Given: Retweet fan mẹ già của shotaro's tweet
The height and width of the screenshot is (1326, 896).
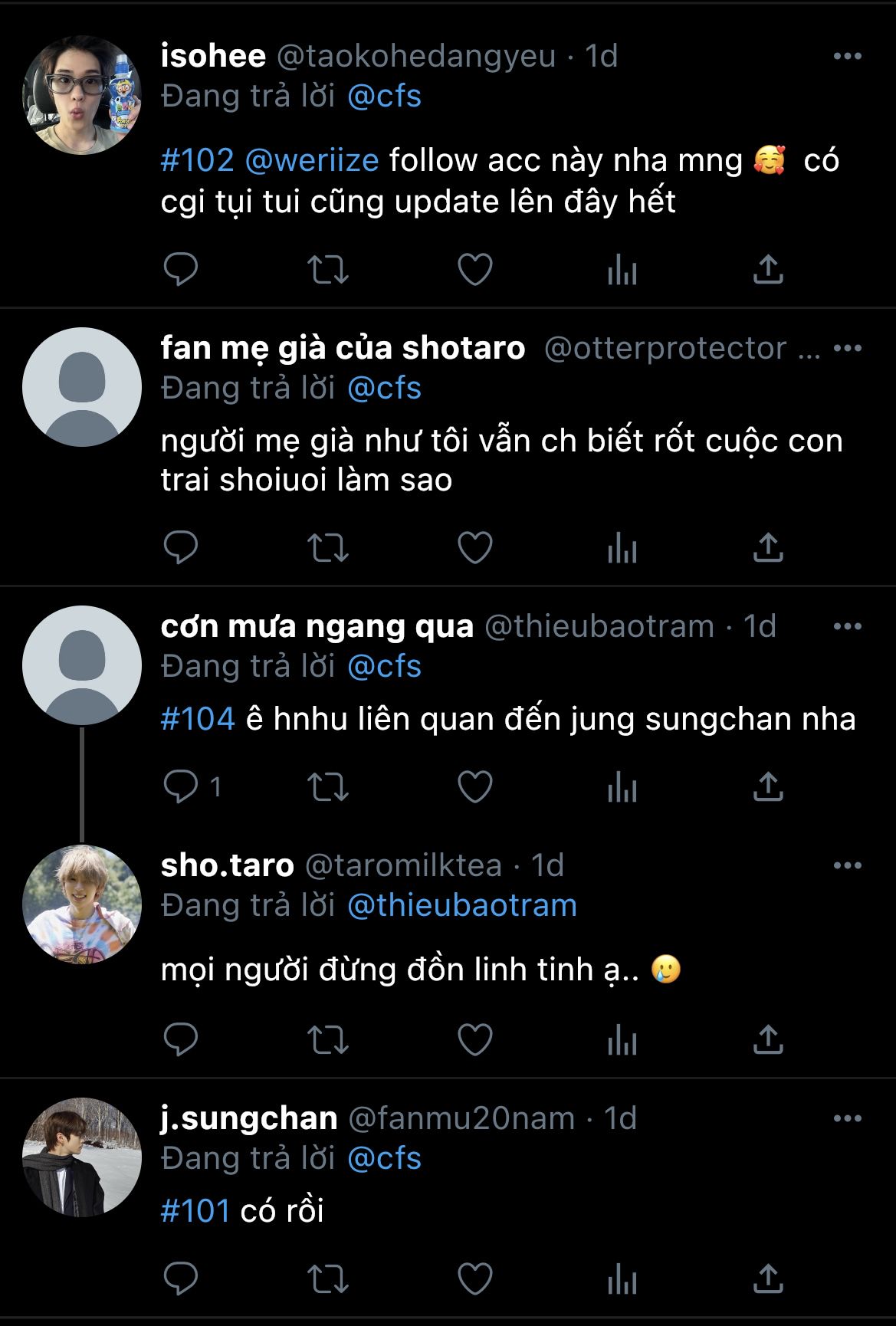Looking at the screenshot, I should click(328, 548).
